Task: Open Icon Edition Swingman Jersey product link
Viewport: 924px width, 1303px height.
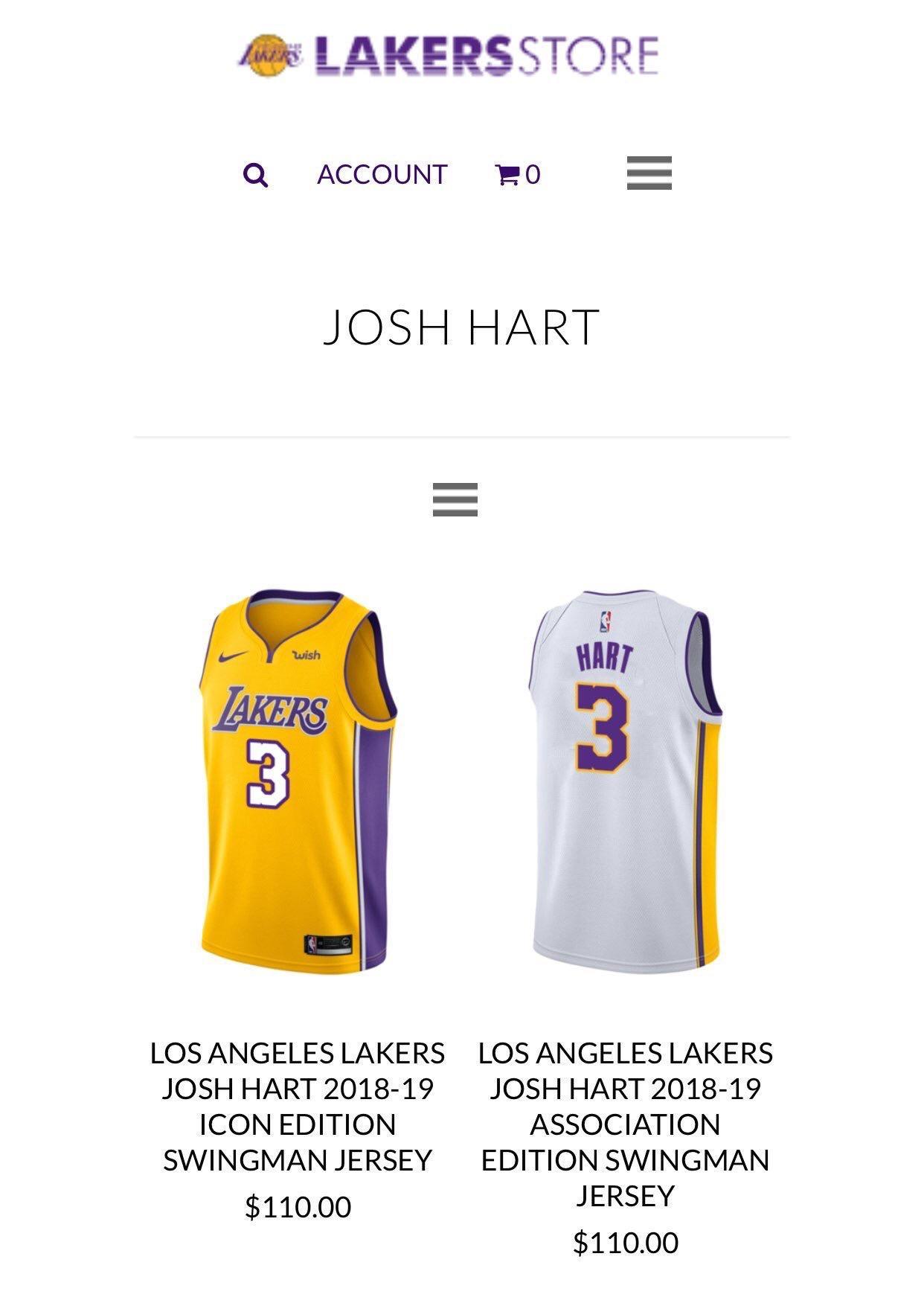Action: click(298, 1107)
